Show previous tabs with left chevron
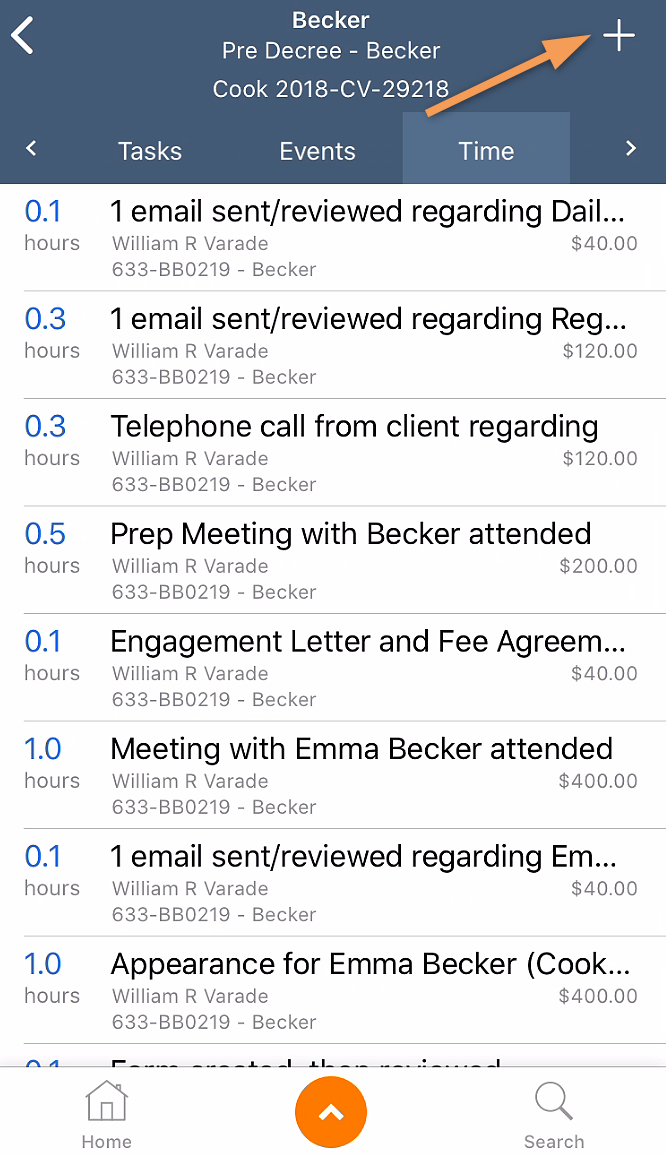This screenshot has height=1155, width=666. pos(30,149)
